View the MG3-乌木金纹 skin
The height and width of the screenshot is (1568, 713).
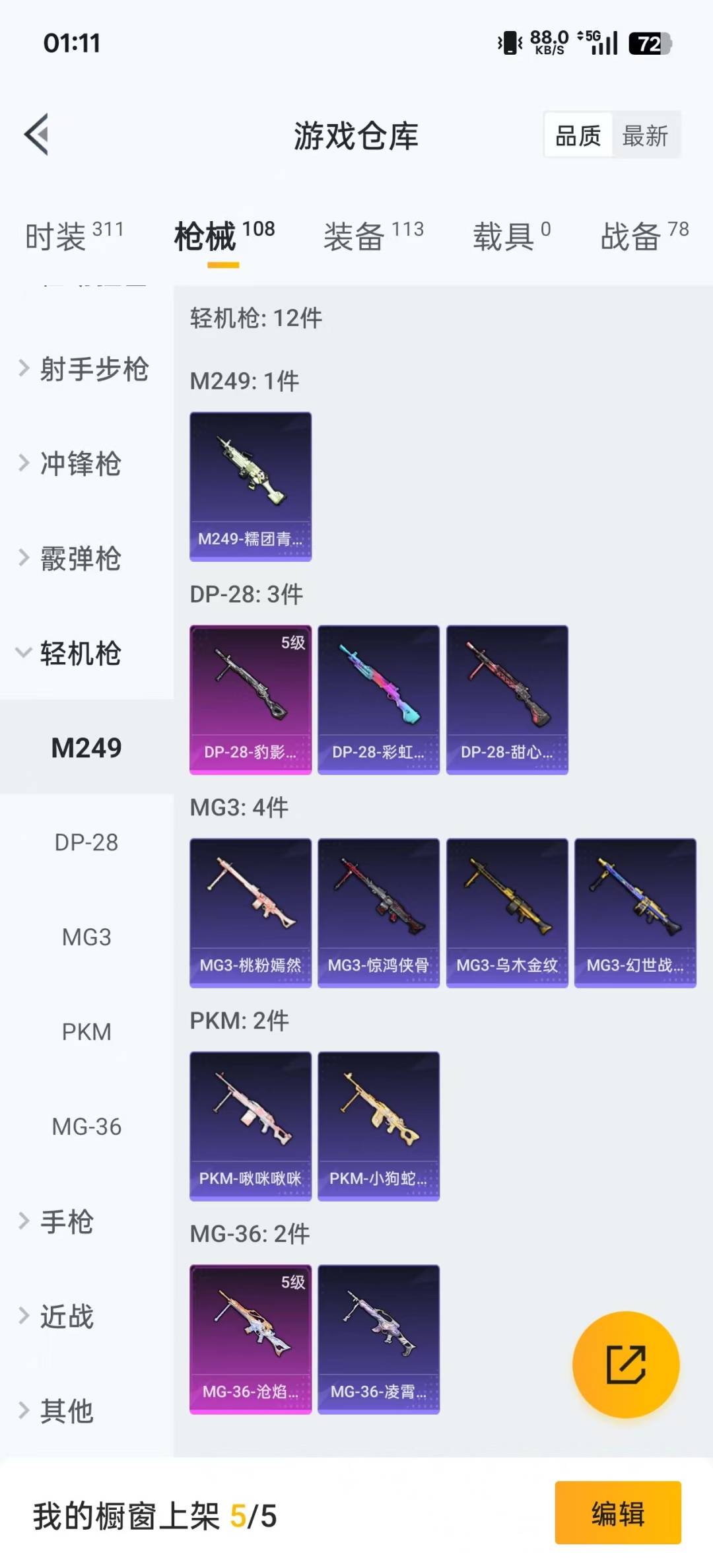tap(507, 913)
